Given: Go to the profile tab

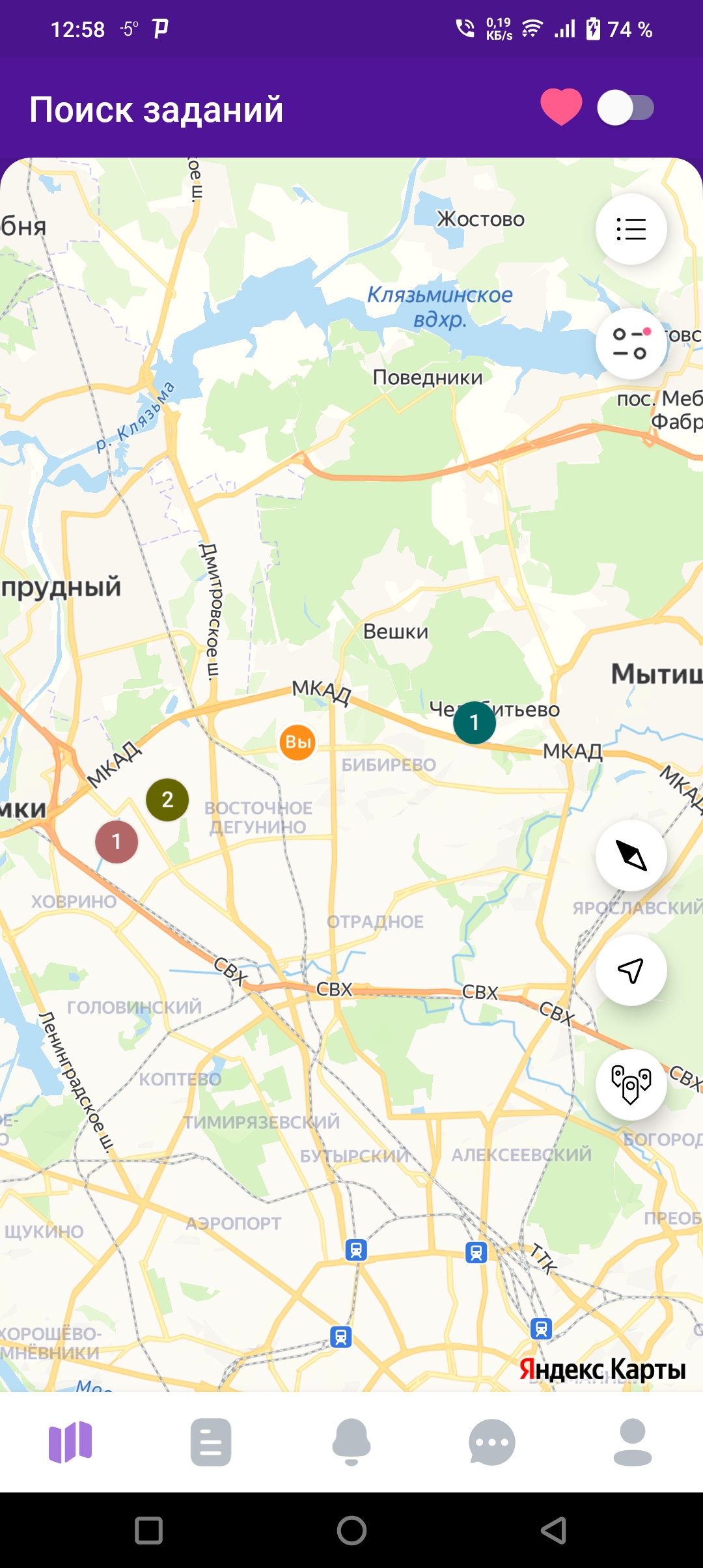Looking at the screenshot, I should 633,1442.
